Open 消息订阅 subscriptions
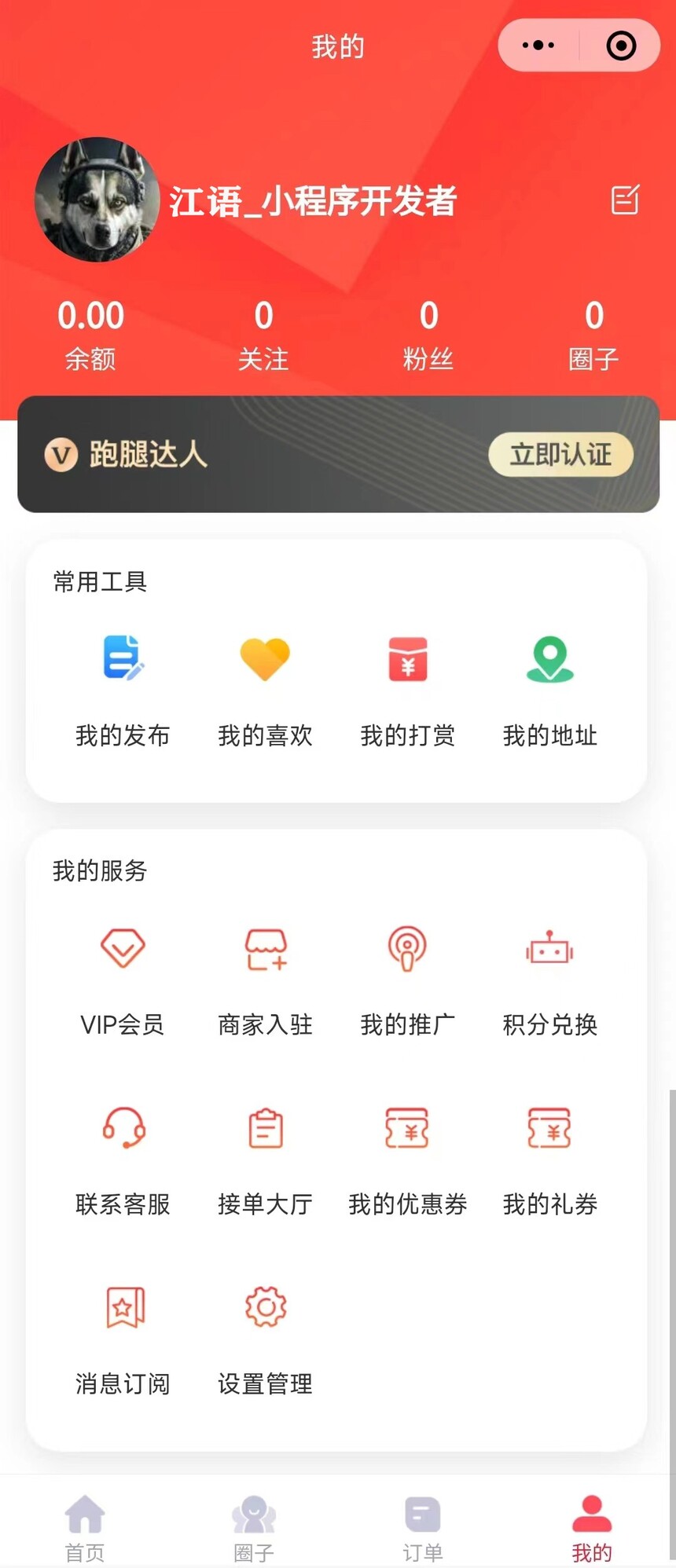Viewport: 676px width, 1568px height. click(x=123, y=1336)
